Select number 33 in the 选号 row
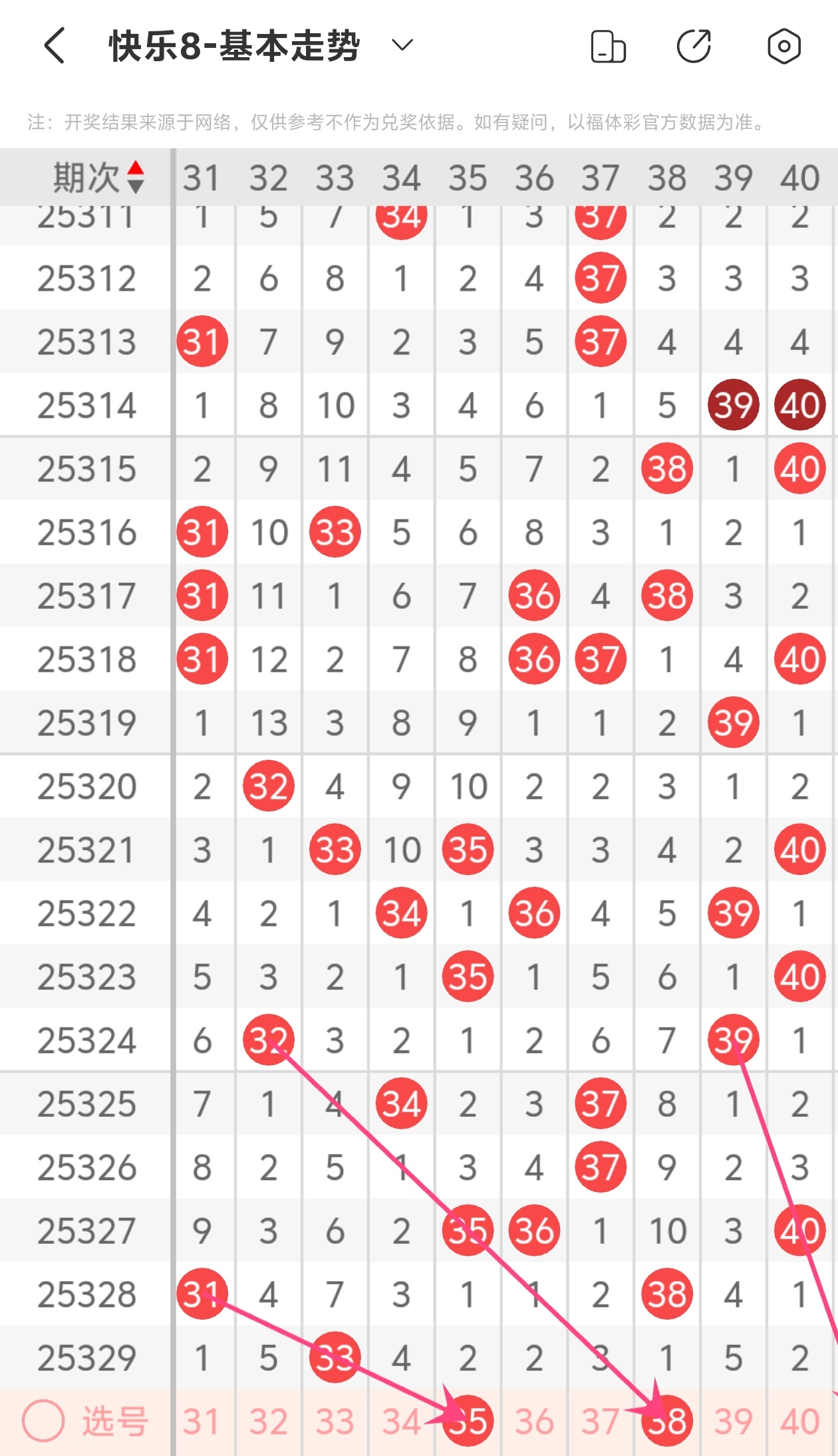Screen dimensions: 838x1456 click(335, 1421)
